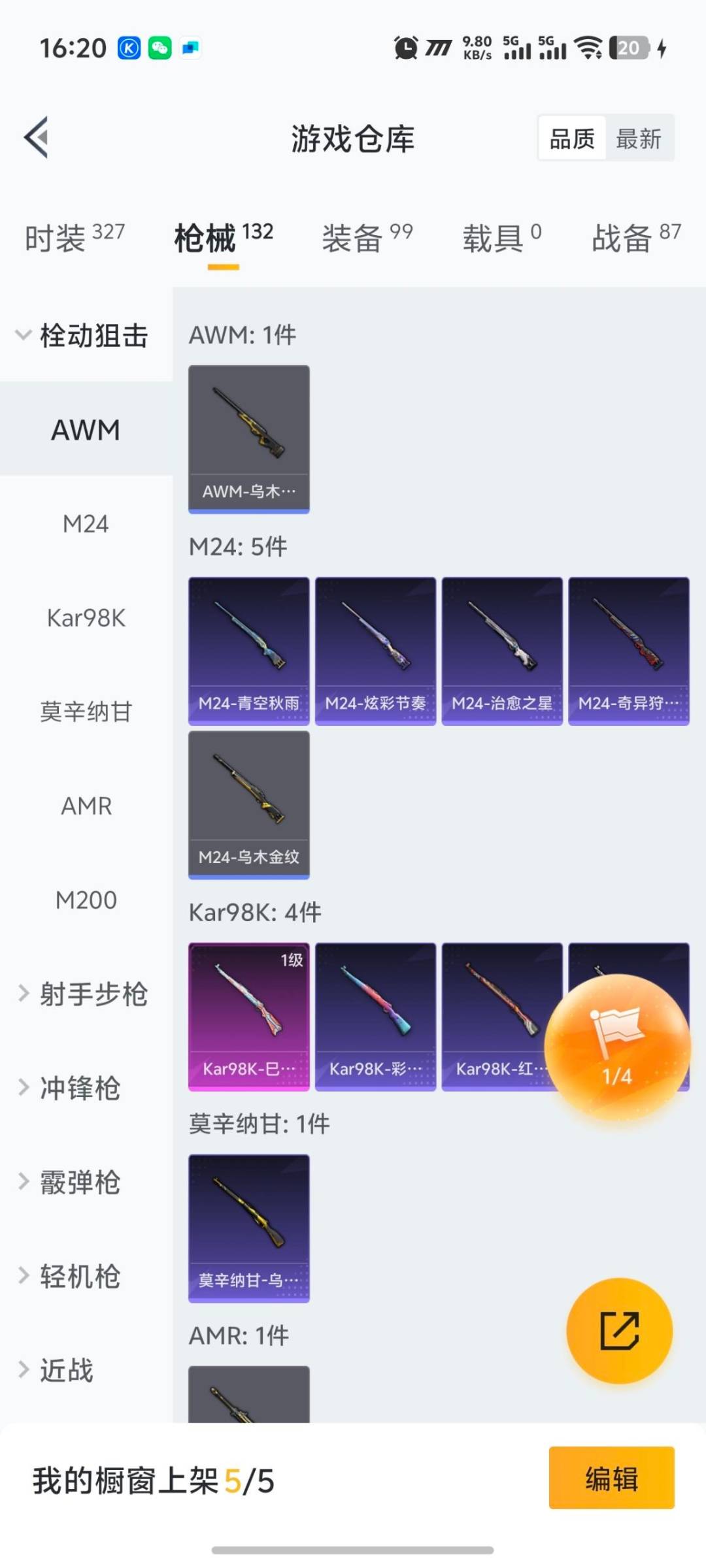Image resolution: width=706 pixels, height=1568 pixels.
Task: Collapse the 栓动狙击 category
Action: coord(85,335)
